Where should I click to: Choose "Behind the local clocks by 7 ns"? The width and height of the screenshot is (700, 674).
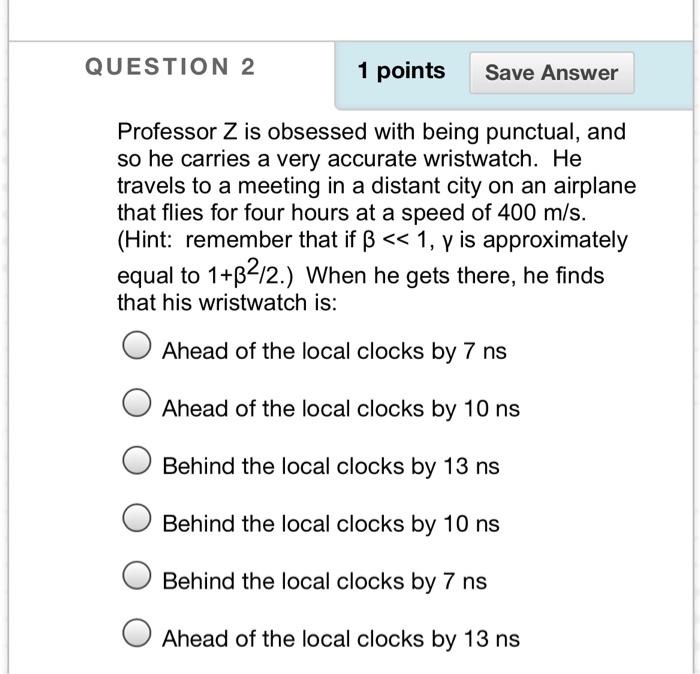(x=136, y=575)
